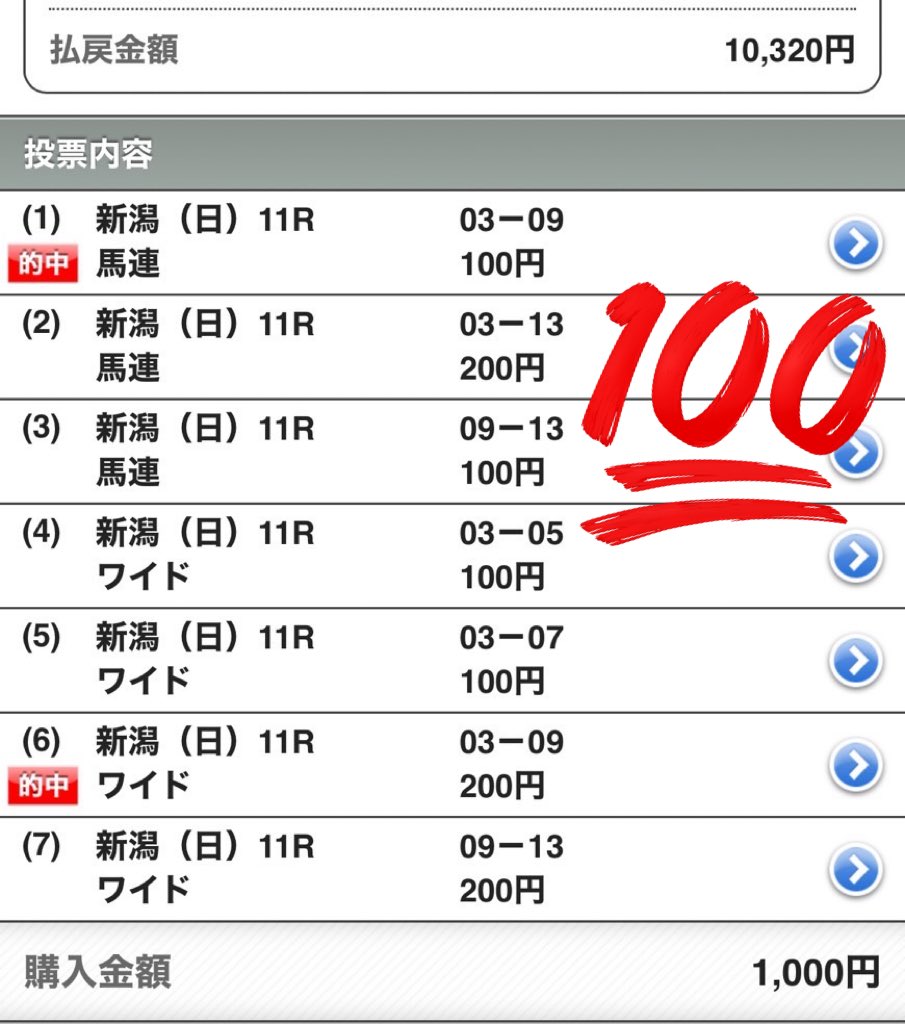Image resolution: width=905 pixels, height=1024 pixels.
Task: Show bet (5) ワイド 03-07 details
Action: [x=856, y=661]
